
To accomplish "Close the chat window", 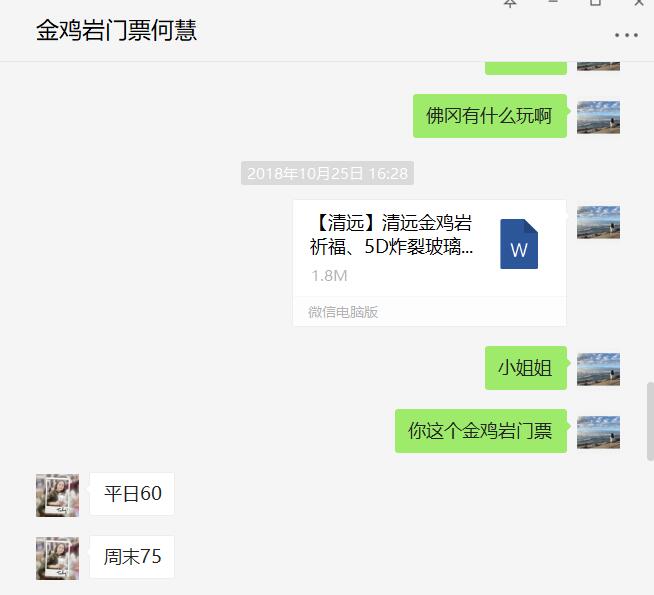I will [639, 3].
